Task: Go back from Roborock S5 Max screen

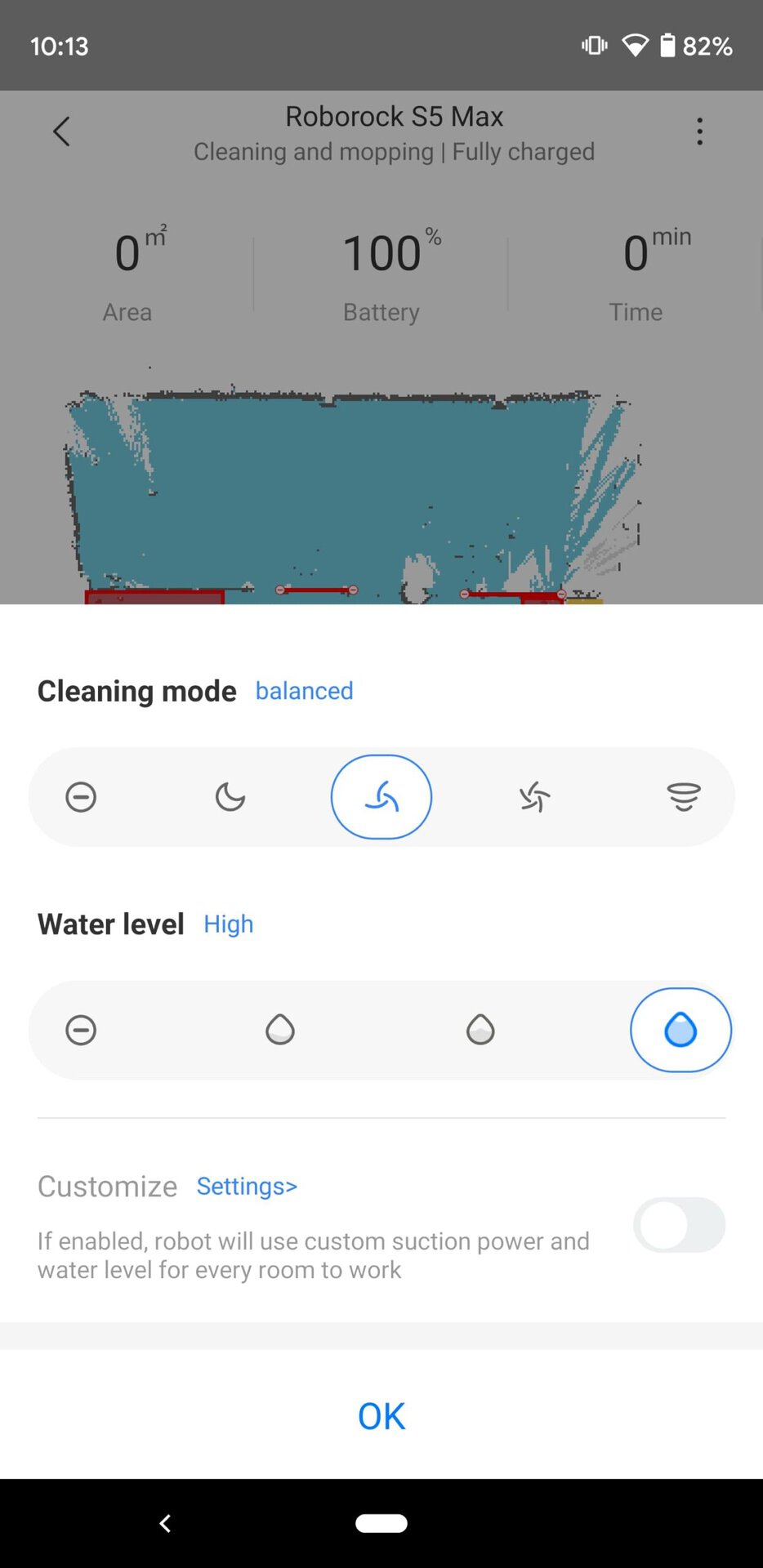Action: [x=61, y=131]
